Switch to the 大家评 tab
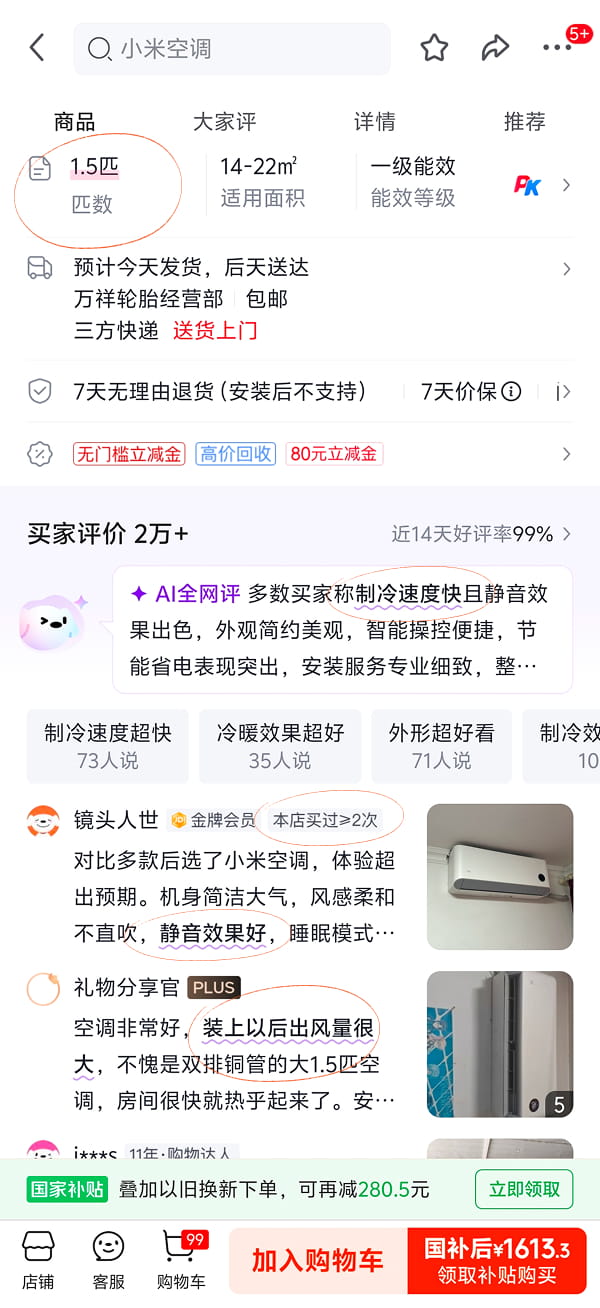Viewport: 600px width, 1308px height. (x=224, y=122)
